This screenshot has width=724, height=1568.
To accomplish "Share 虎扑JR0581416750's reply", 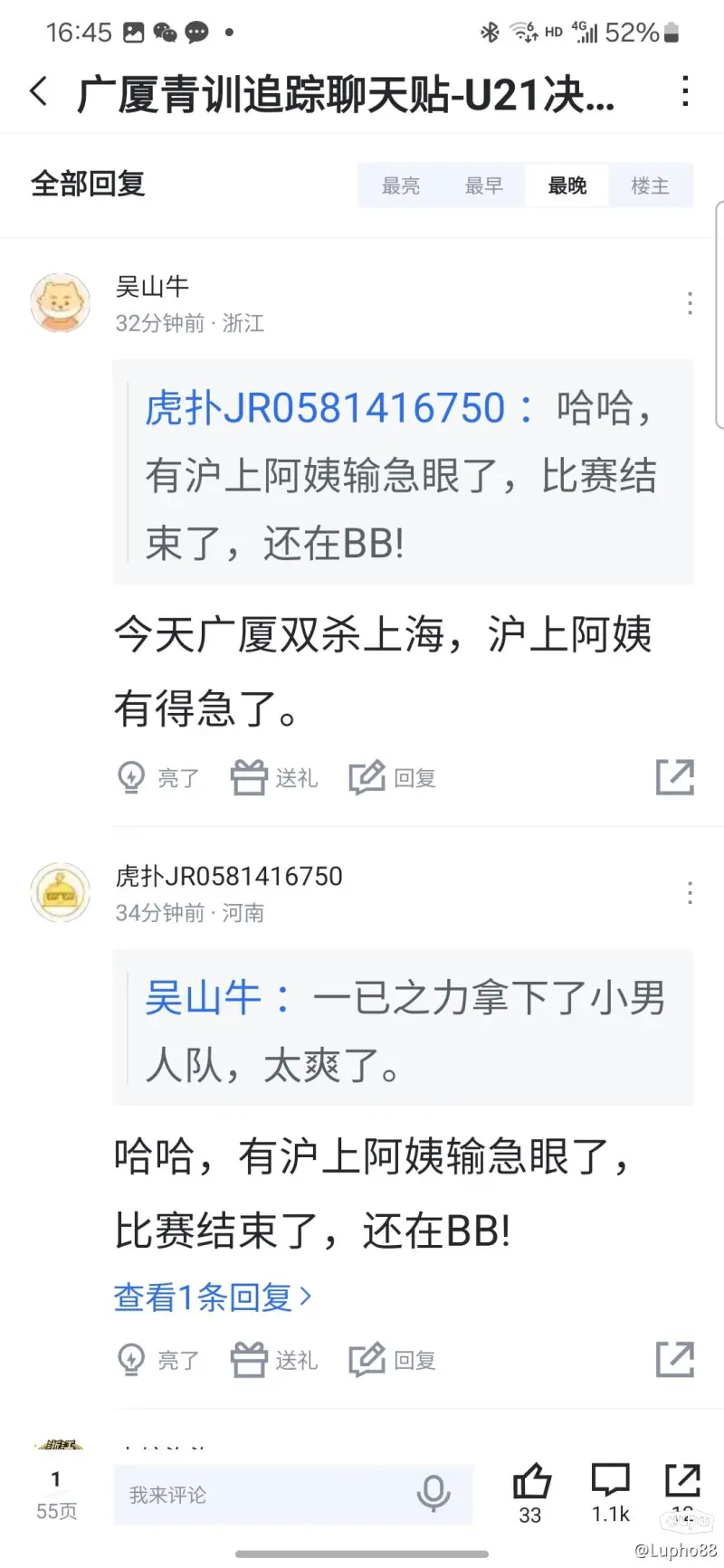I will tap(674, 1360).
